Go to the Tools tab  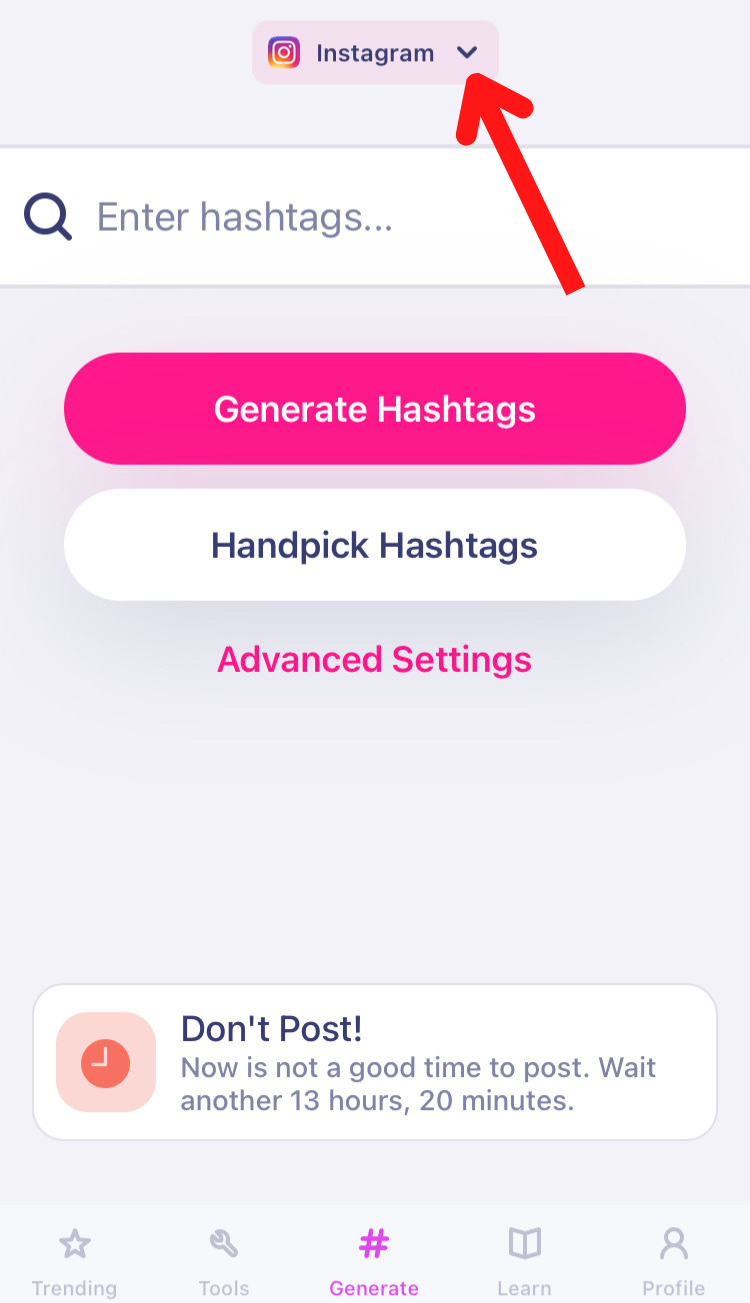pos(224,1262)
